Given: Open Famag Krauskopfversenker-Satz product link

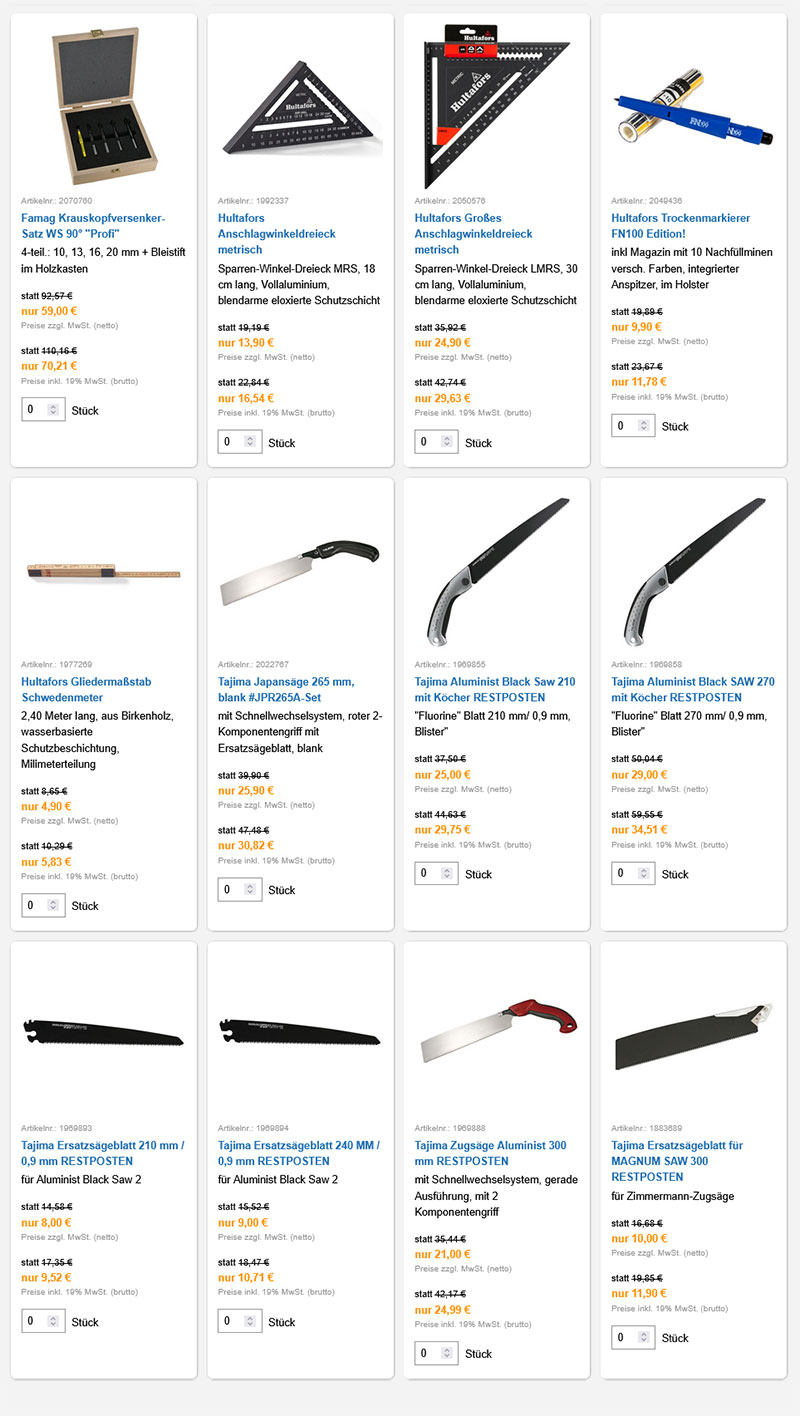Looking at the screenshot, I should (x=92, y=225).
